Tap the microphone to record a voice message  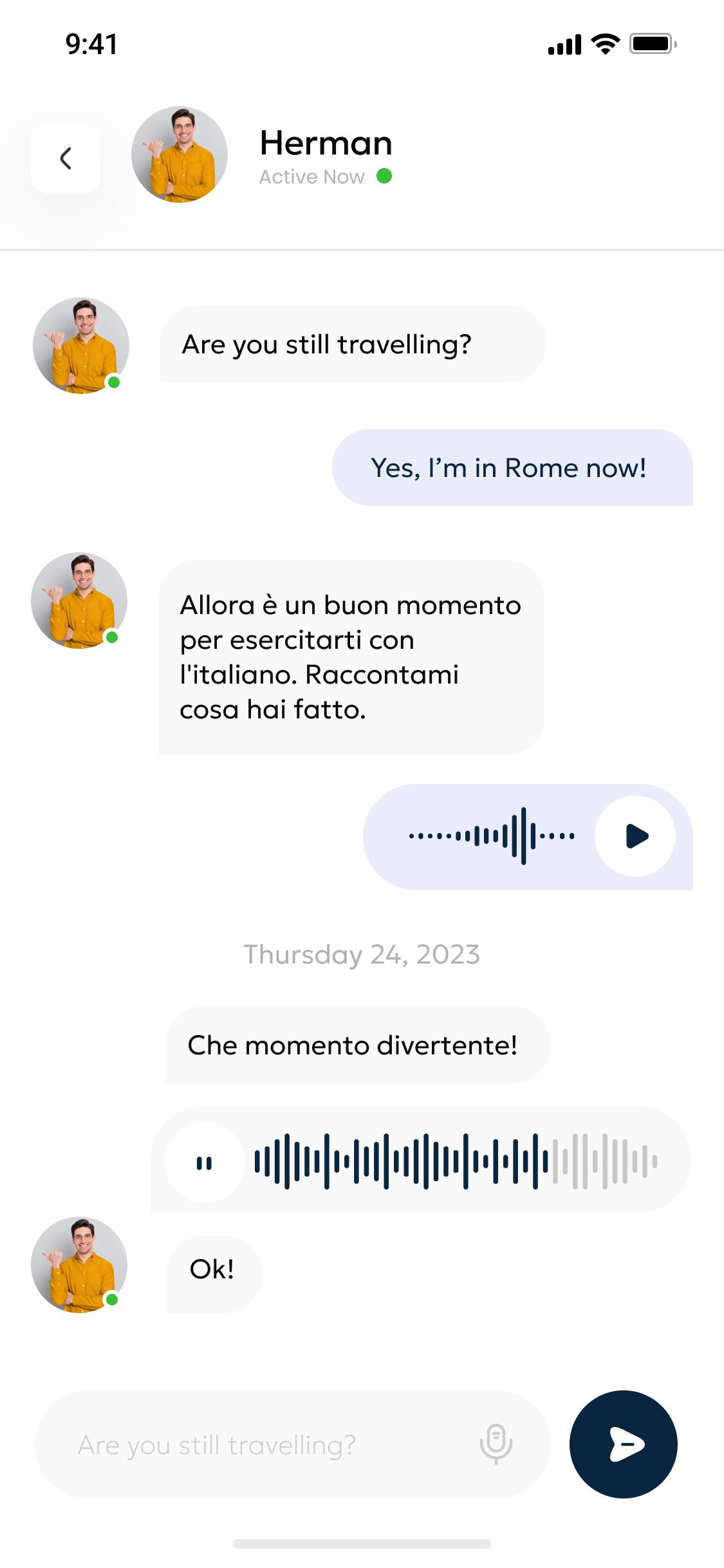coord(496,1444)
